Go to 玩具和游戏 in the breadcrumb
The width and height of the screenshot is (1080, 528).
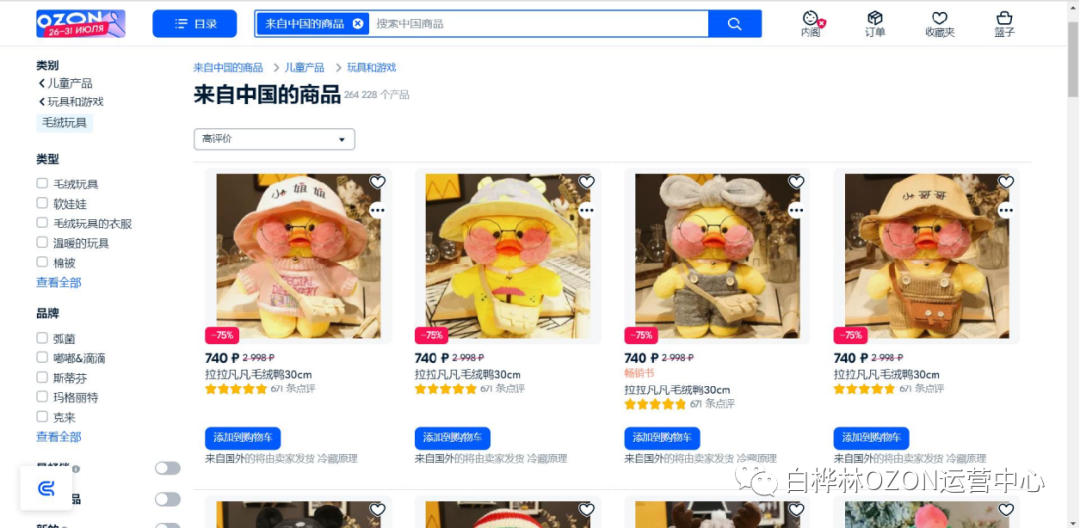coord(371,68)
